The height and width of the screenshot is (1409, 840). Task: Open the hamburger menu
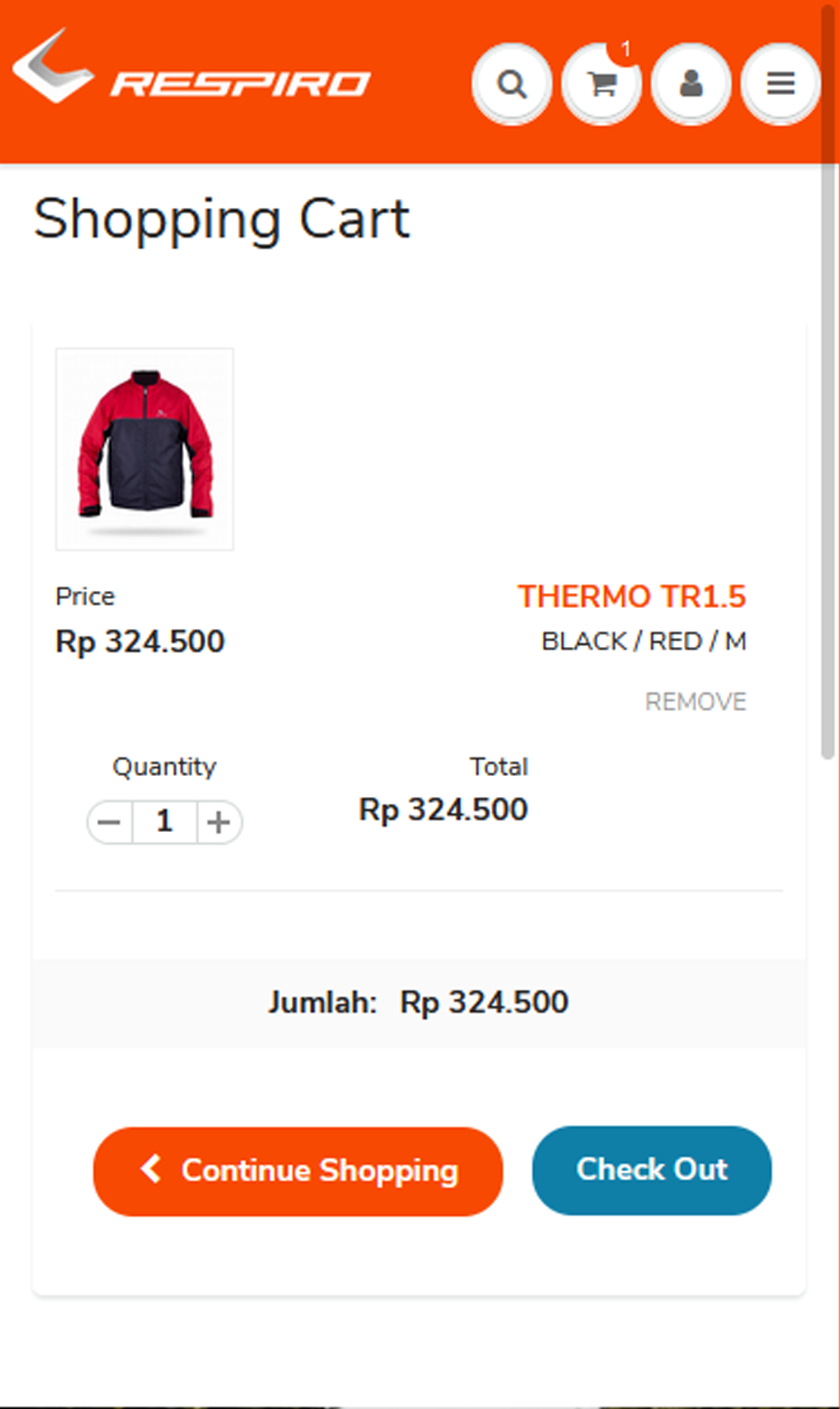(x=781, y=83)
